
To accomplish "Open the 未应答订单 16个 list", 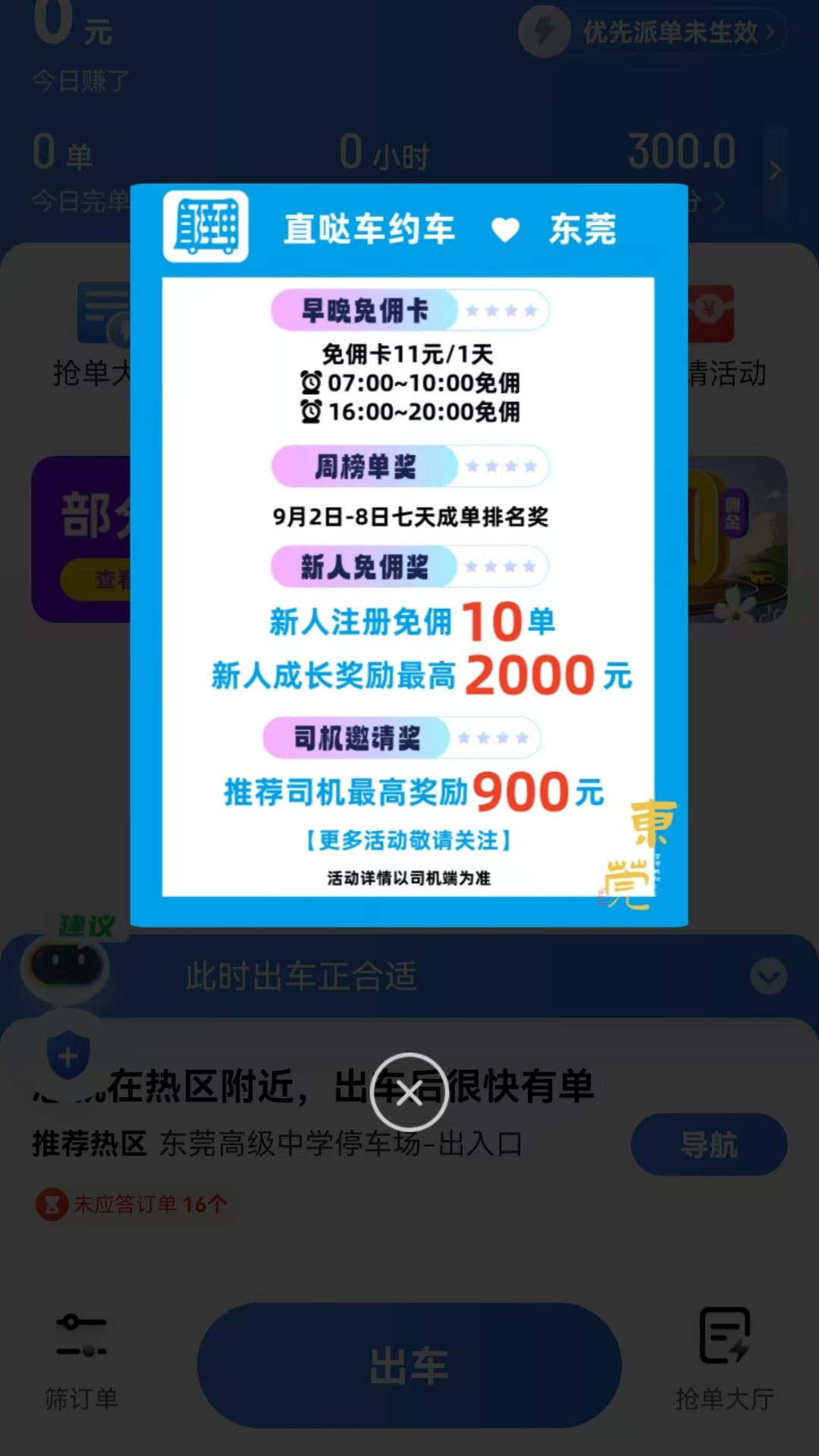I will [x=133, y=1204].
